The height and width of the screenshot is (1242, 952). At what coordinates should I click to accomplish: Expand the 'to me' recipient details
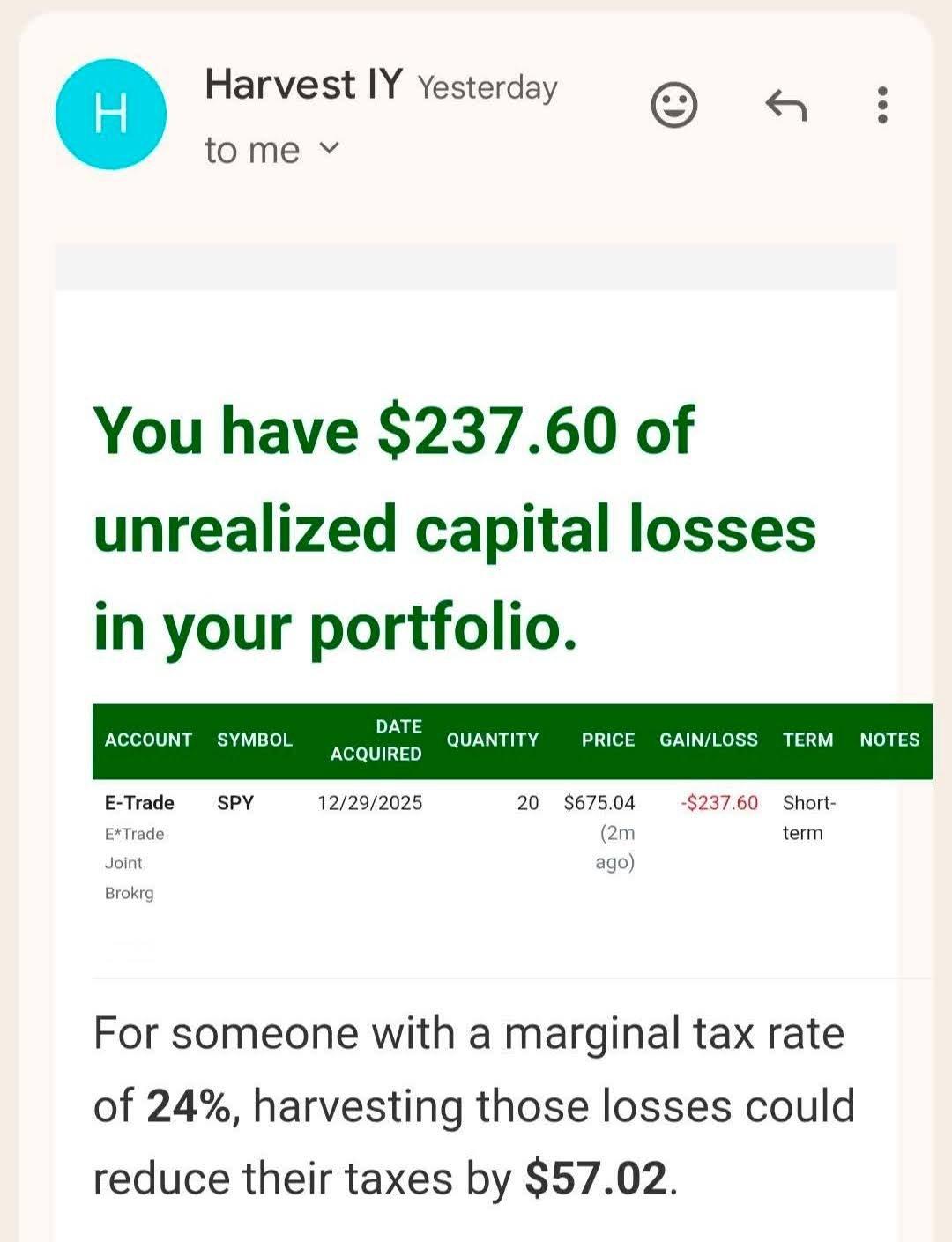click(x=269, y=150)
